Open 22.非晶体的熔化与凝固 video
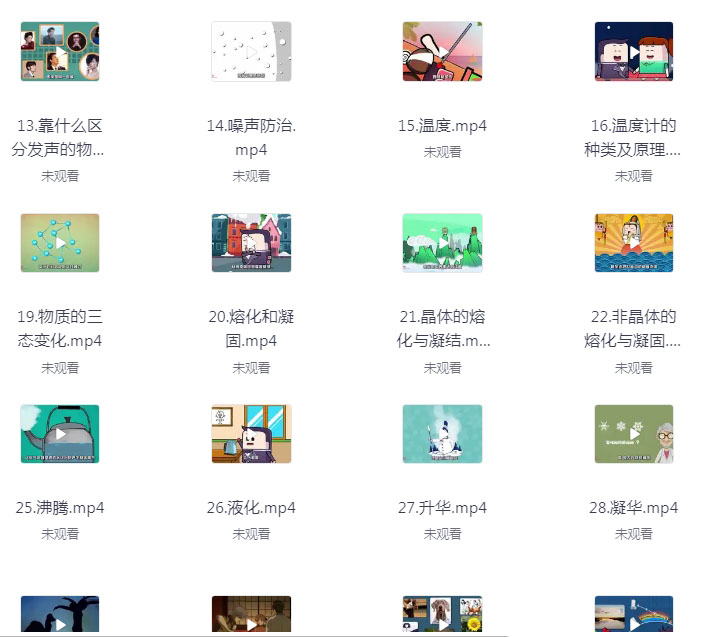This screenshot has height=637, width=710. [634, 243]
